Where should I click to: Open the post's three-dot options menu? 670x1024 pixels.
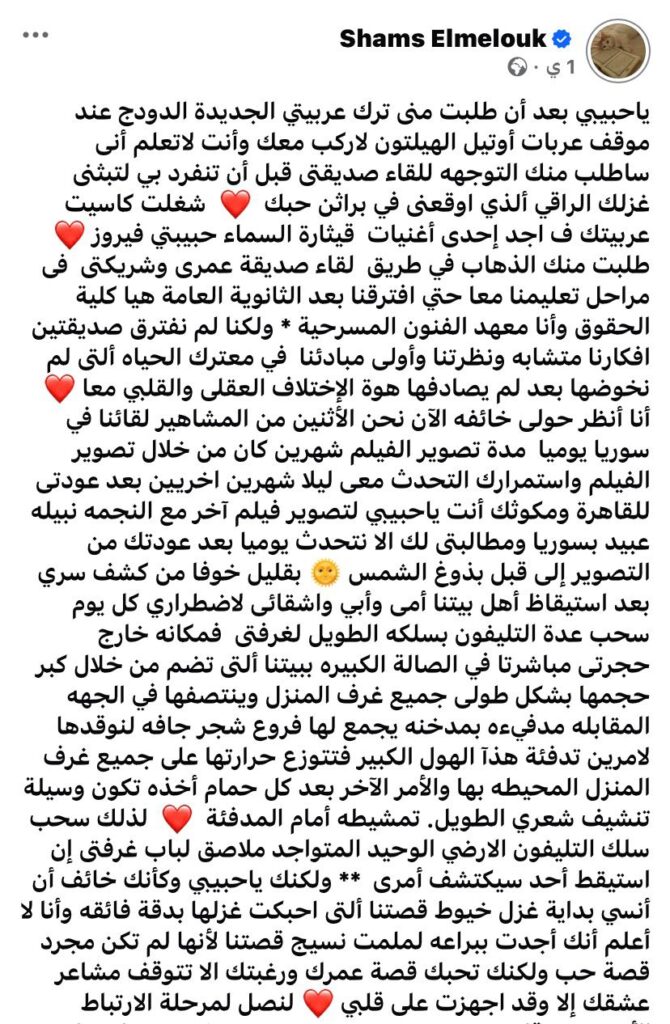click(x=35, y=35)
